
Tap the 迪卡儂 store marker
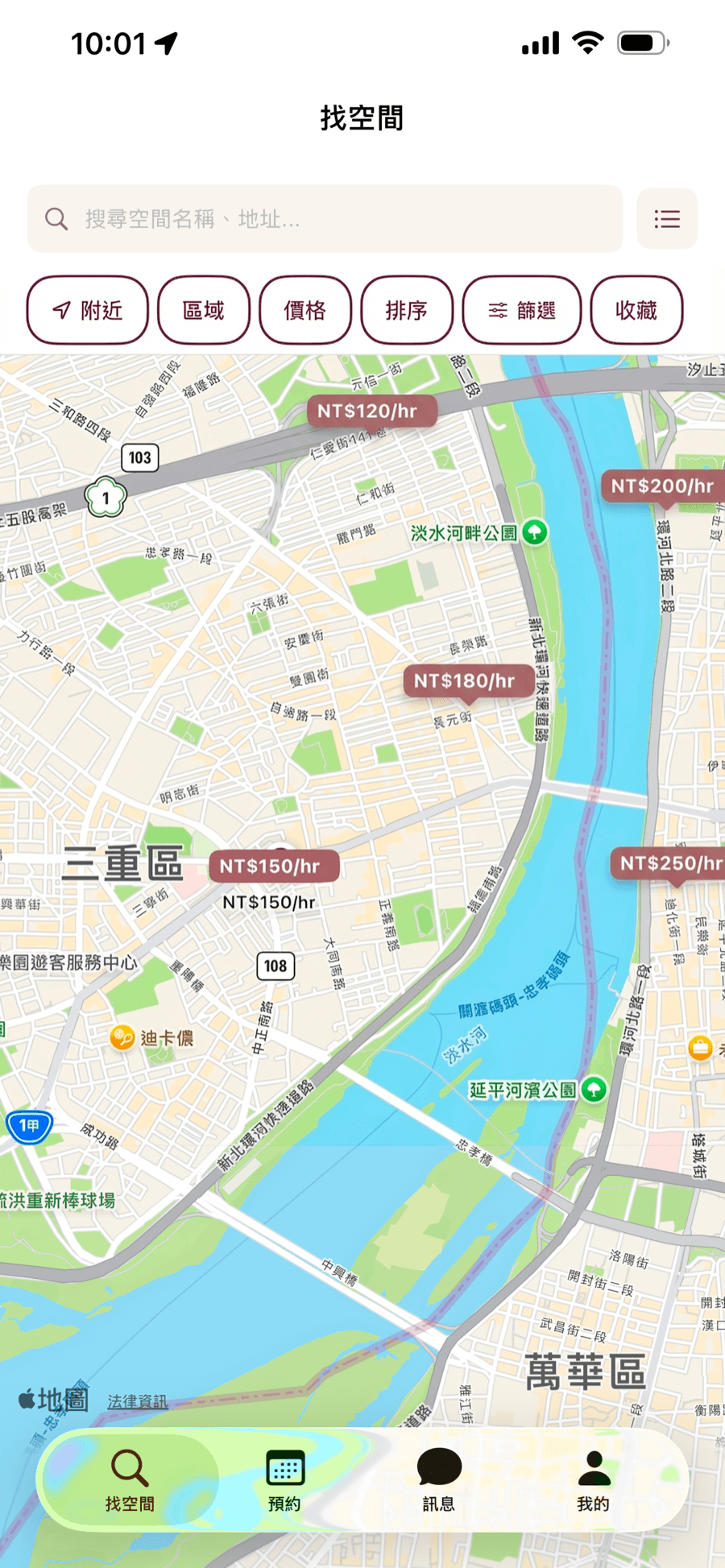tap(122, 1037)
